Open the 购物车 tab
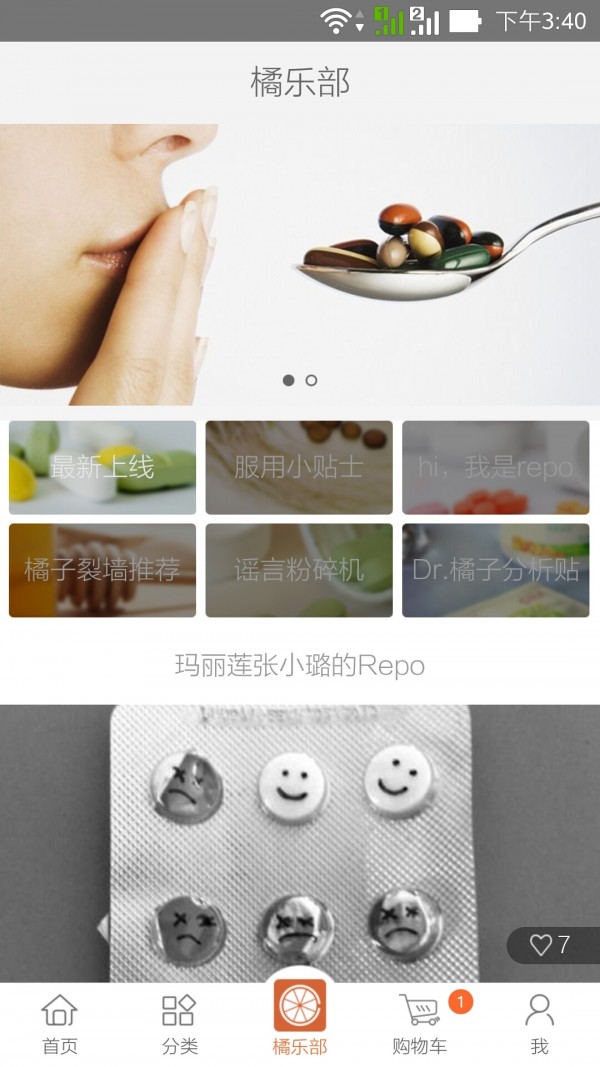 420,1024
